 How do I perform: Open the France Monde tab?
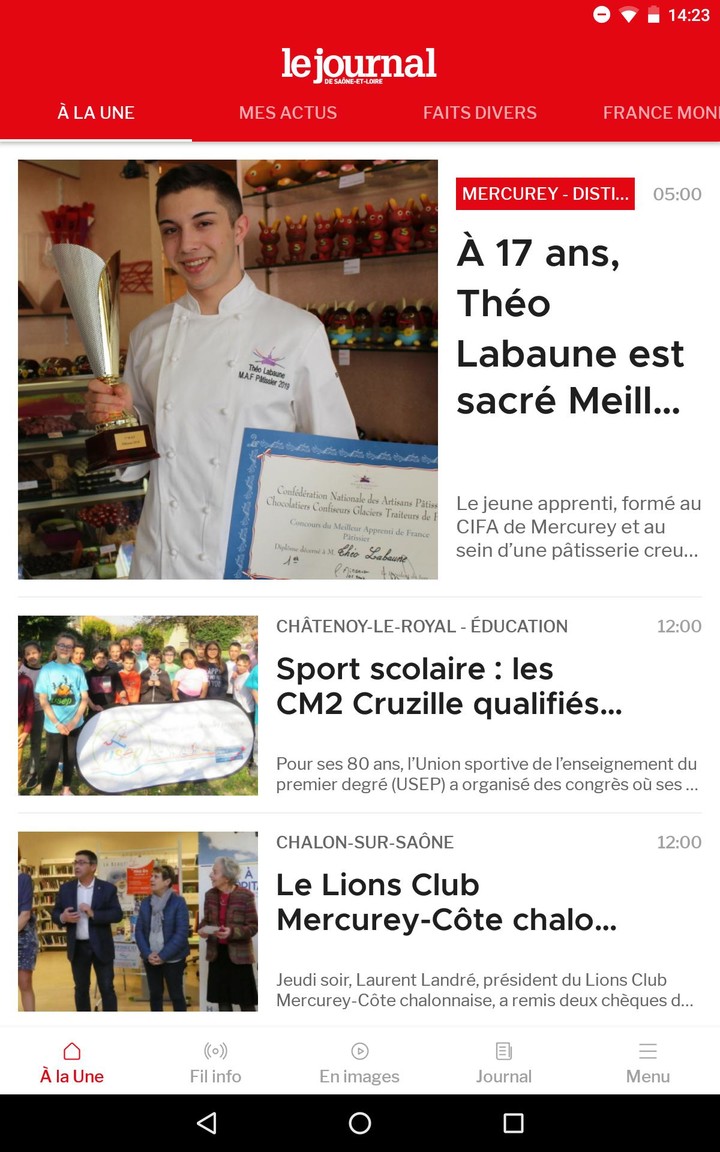(x=660, y=113)
